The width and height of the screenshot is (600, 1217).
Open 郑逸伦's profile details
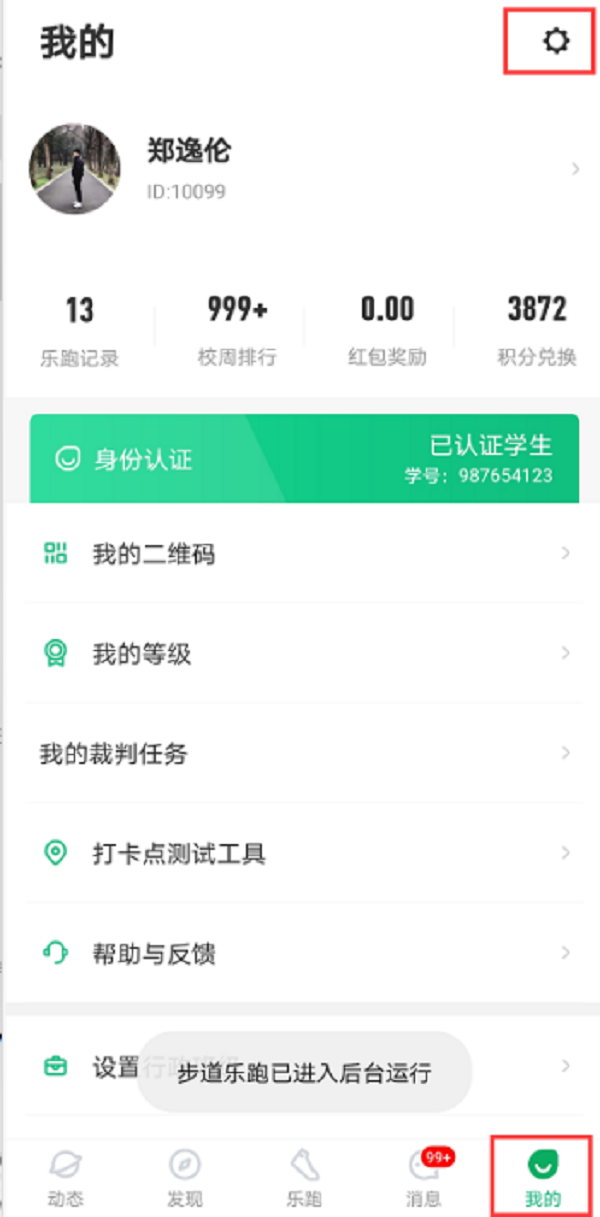pyautogui.click(x=300, y=169)
